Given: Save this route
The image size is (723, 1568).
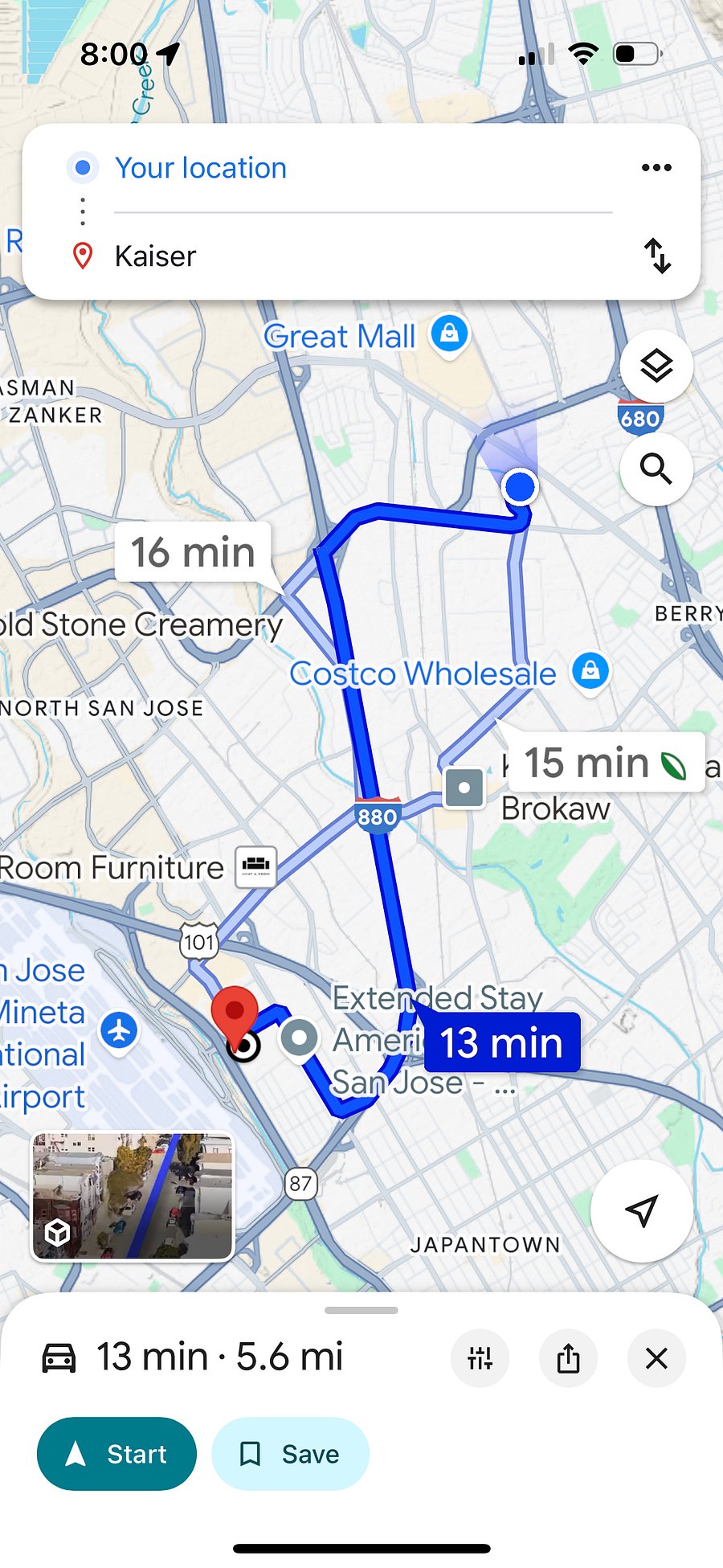Looking at the screenshot, I should (290, 1454).
